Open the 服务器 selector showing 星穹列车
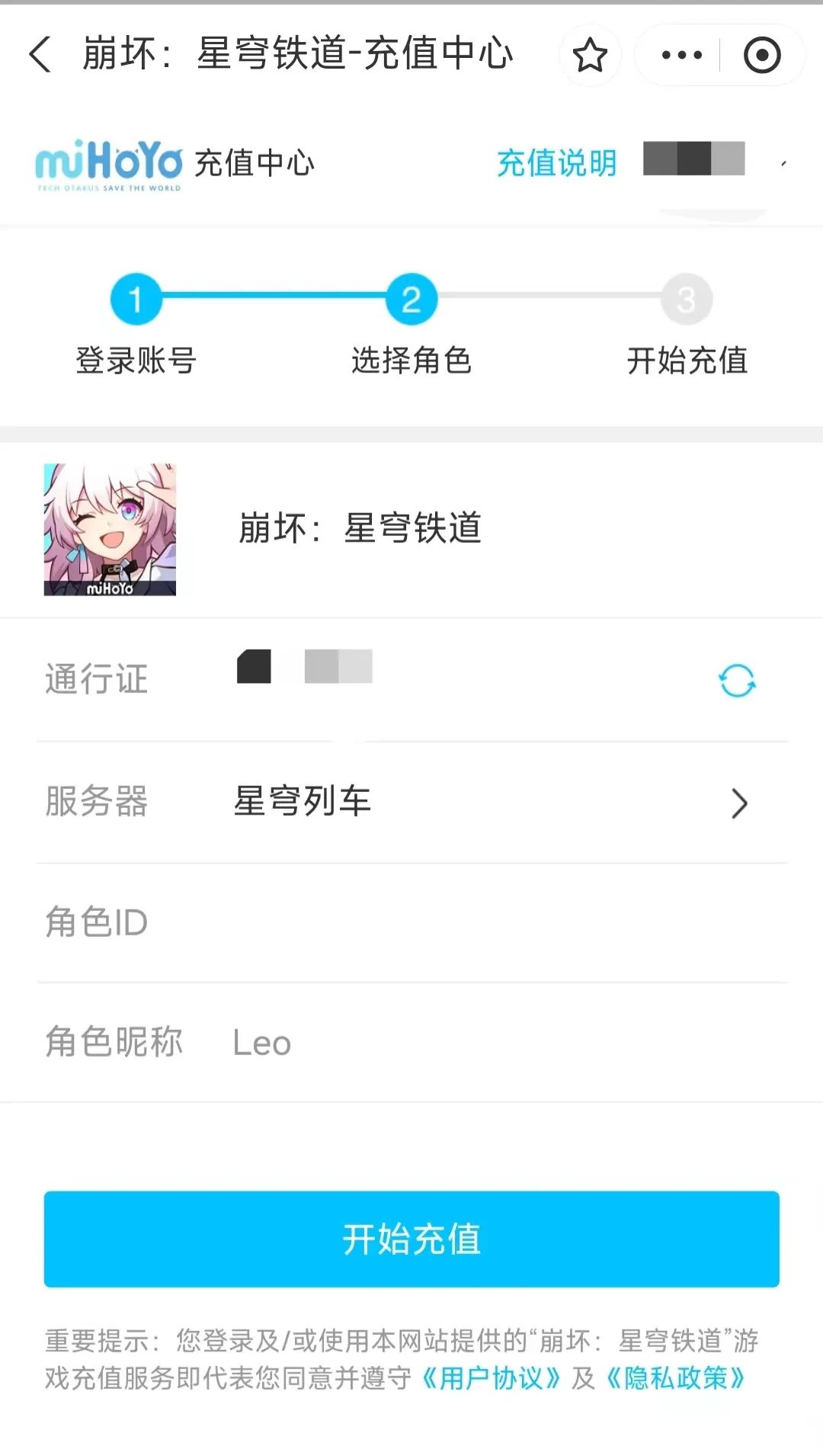The image size is (823, 1456). (488, 802)
